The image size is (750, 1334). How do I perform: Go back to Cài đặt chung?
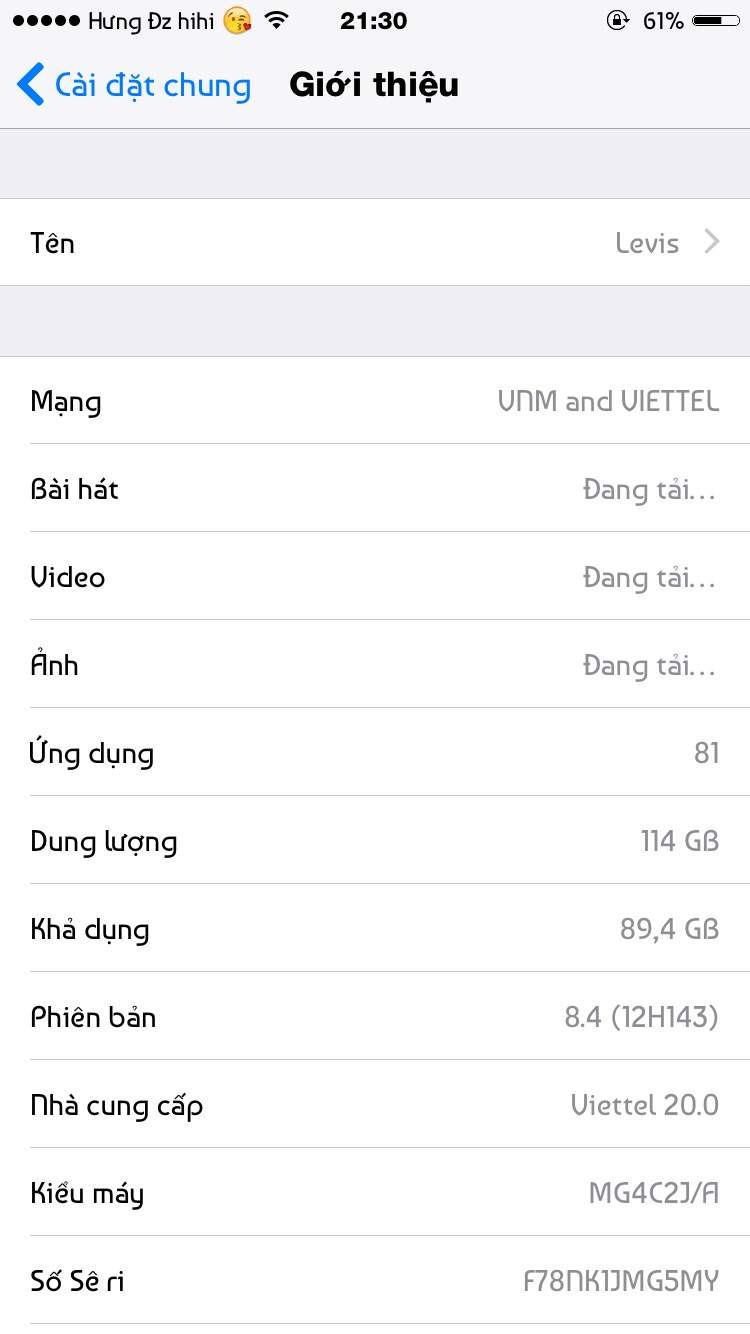[135, 85]
